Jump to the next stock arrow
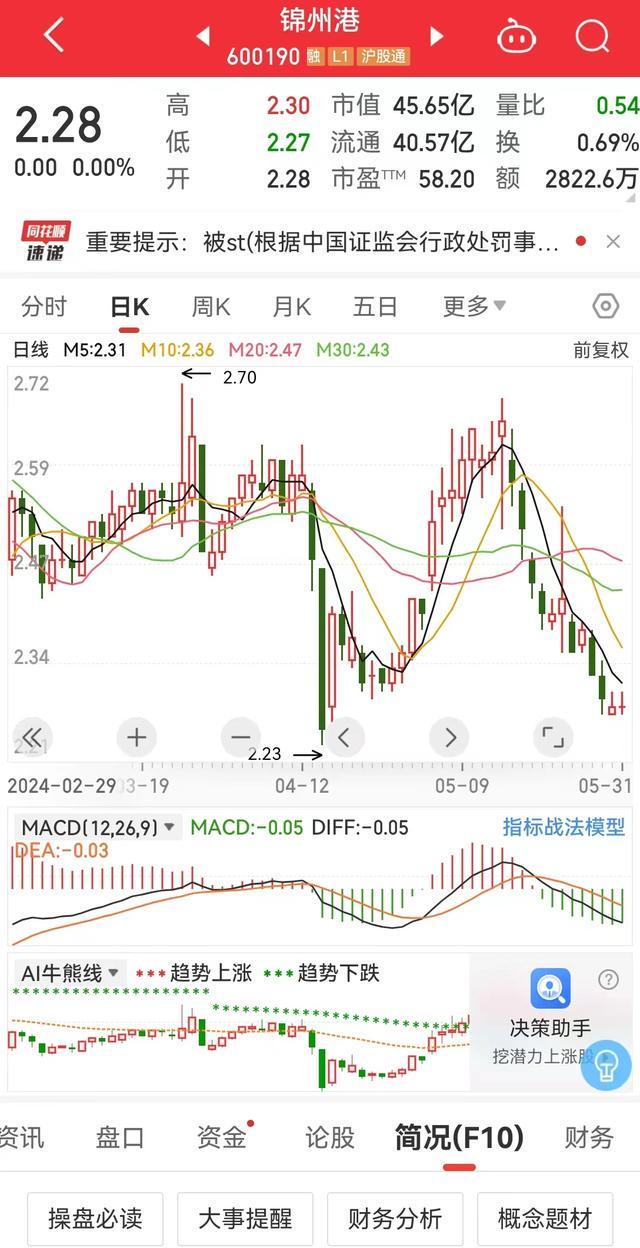640x1248 pixels. point(437,37)
